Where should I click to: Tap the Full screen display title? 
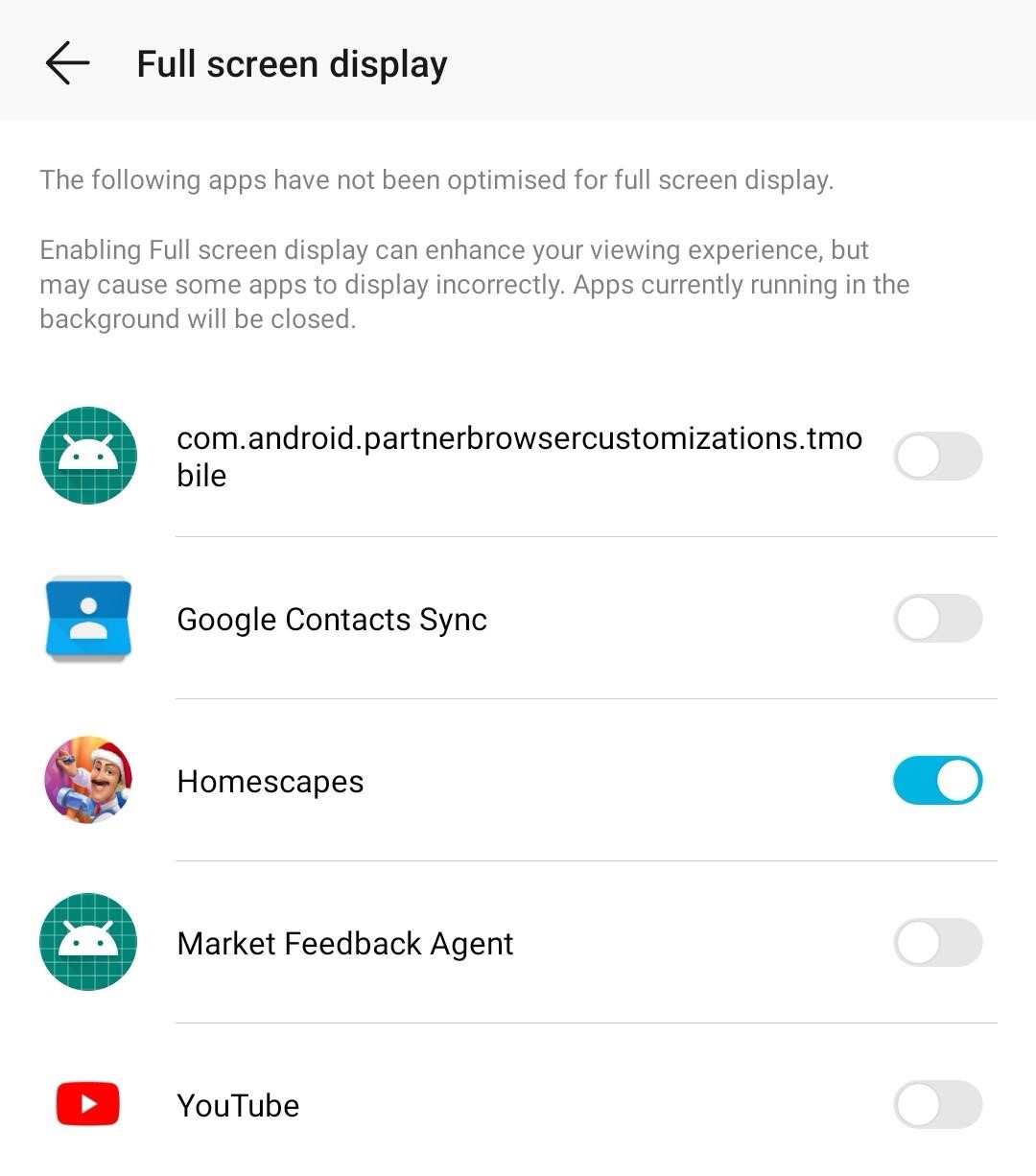tap(292, 63)
